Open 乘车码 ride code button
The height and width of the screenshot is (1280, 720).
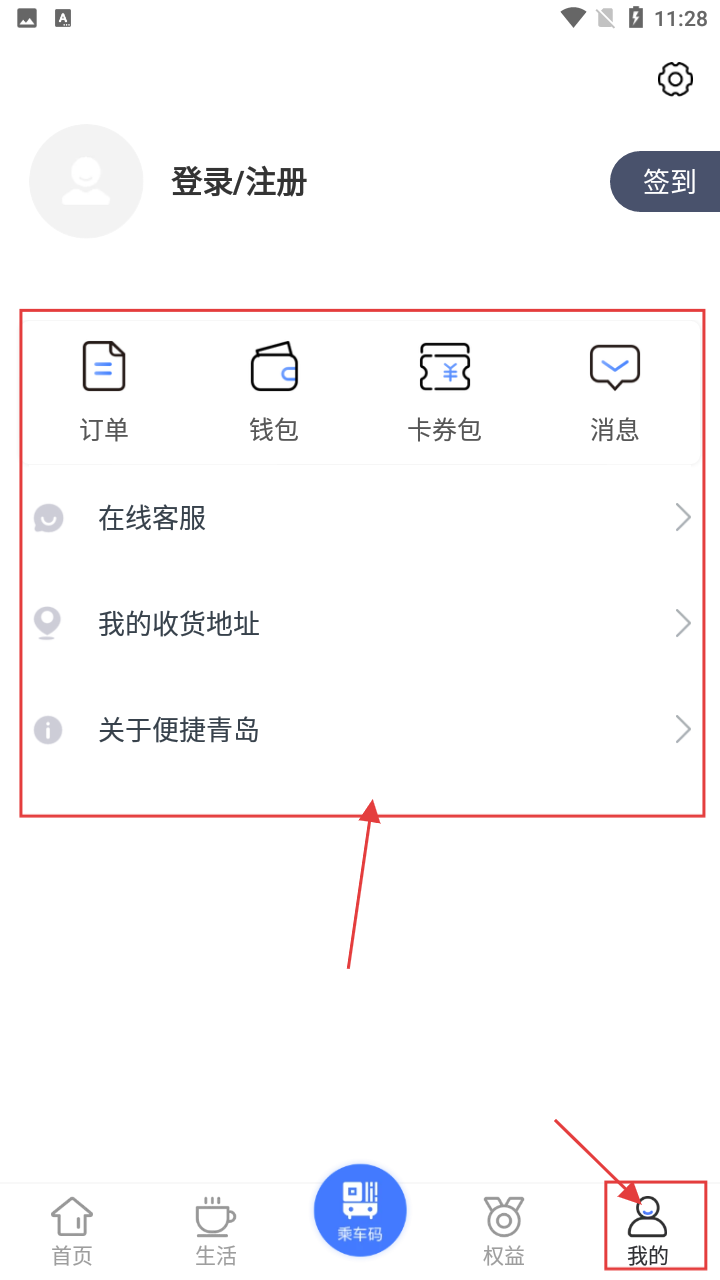coord(360,1211)
